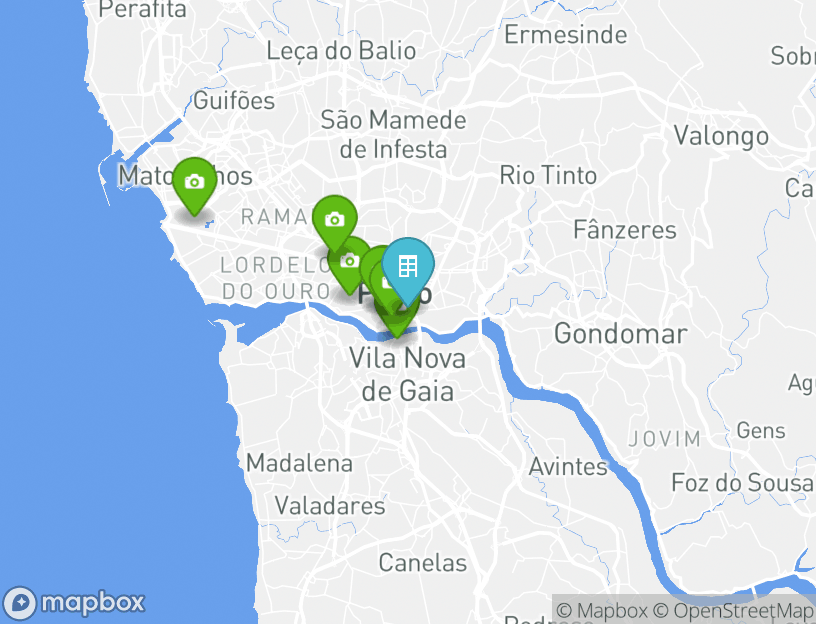Open the camera pin near Ramalde
Image resolution: width=816 pixels, height=624 pixels.
tap(334, 219)
